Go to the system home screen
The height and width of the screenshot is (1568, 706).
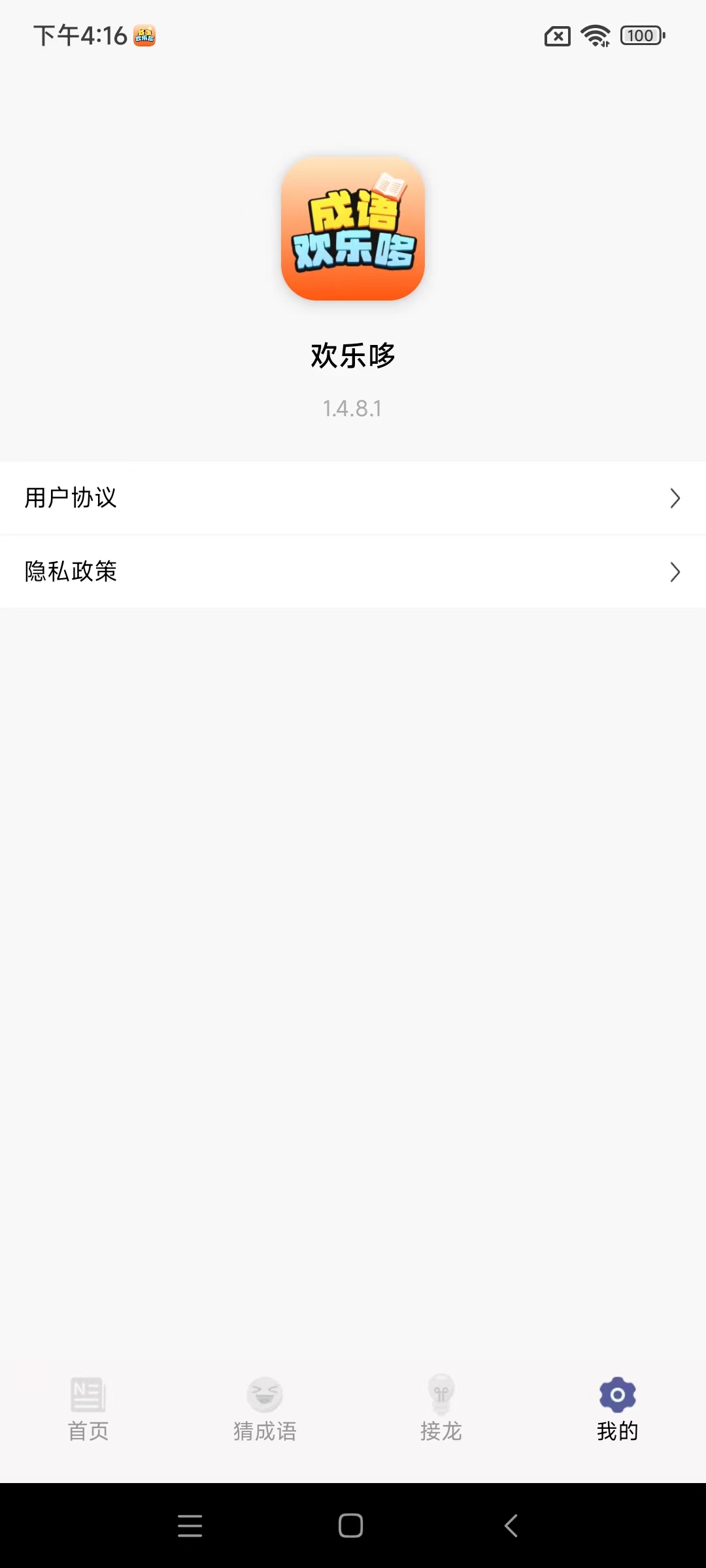pos(351,1526)
